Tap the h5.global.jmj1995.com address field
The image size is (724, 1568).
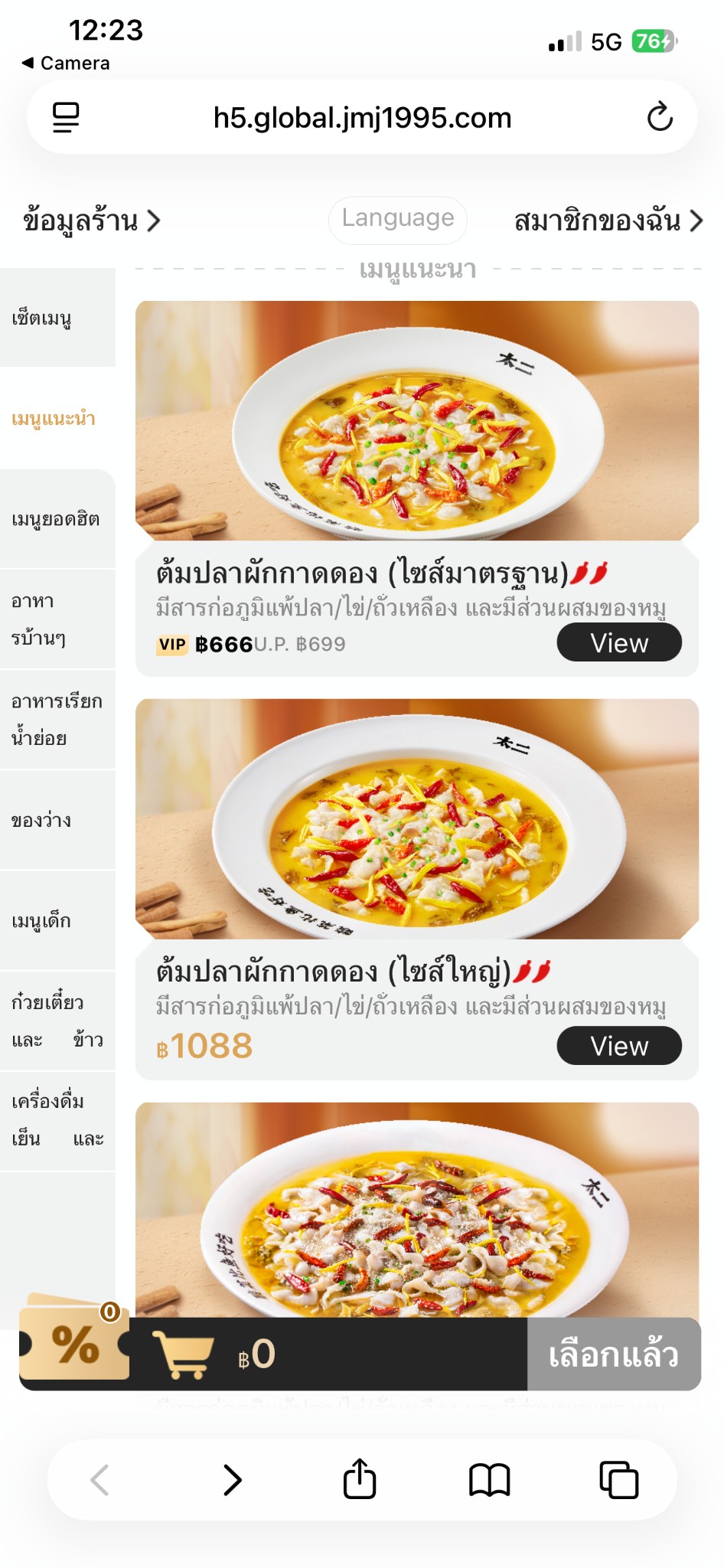coord(362,118)
